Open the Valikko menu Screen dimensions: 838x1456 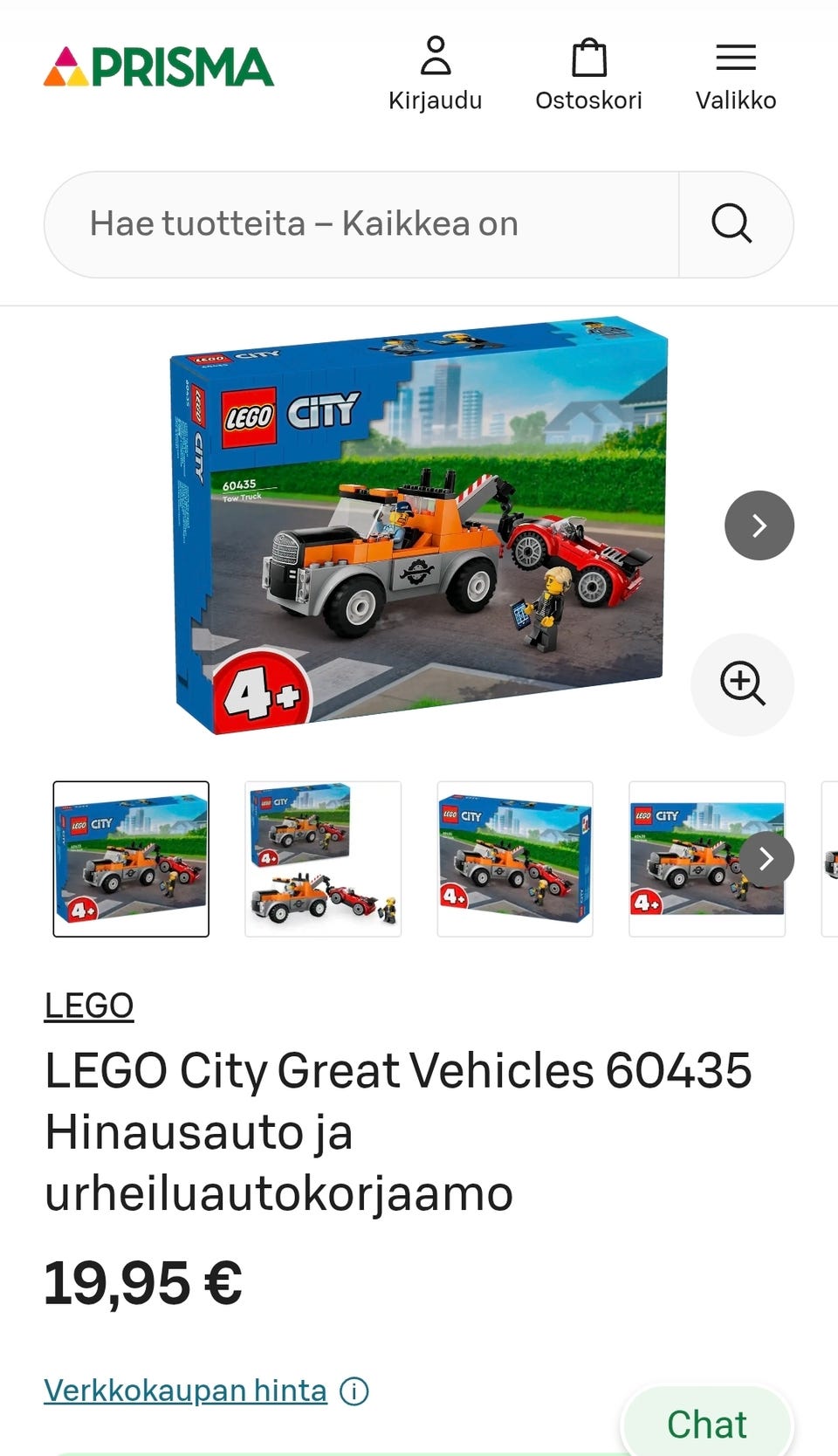click(735, 75)
